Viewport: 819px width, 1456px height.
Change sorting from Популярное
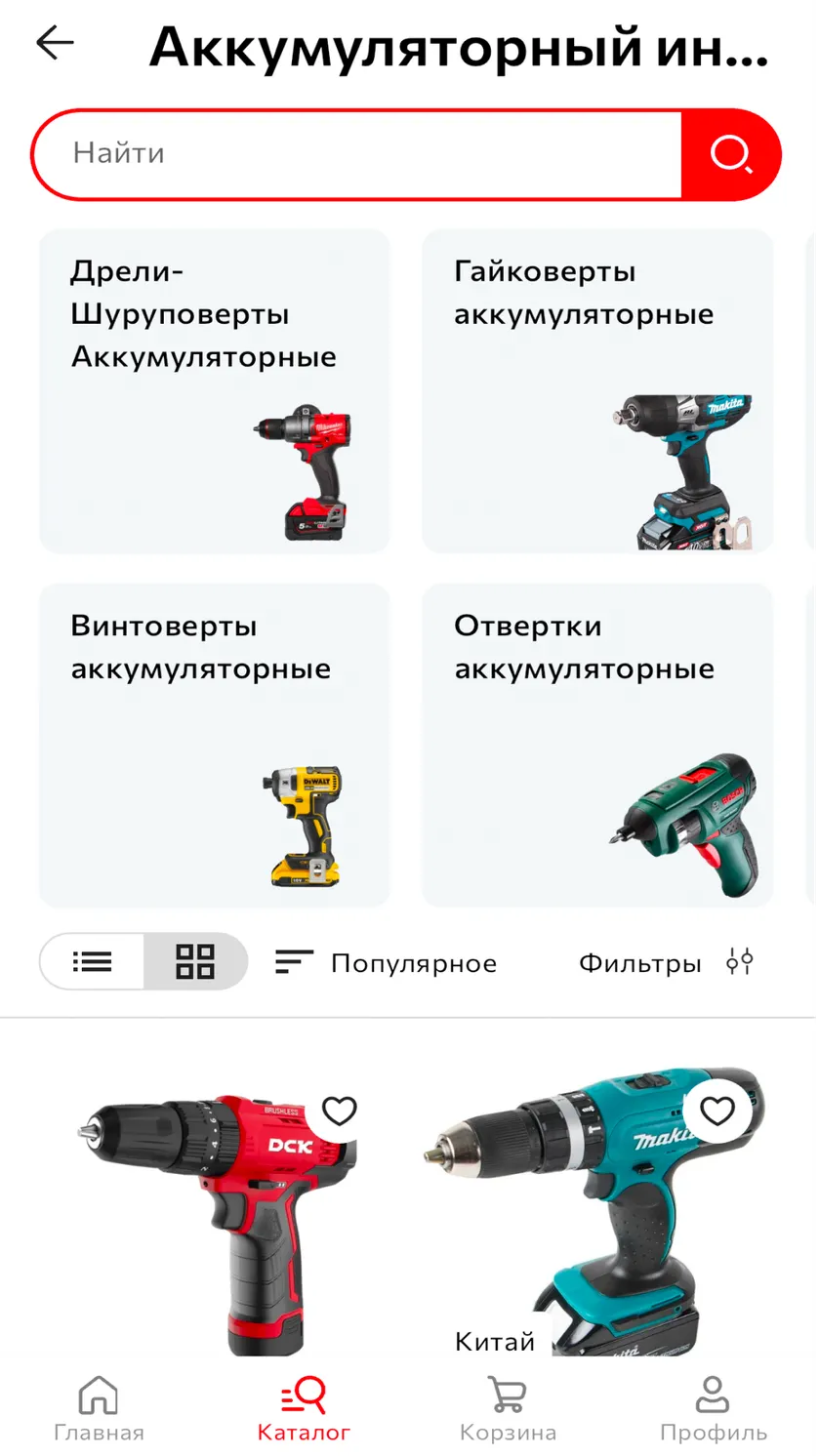click(387, 963)
